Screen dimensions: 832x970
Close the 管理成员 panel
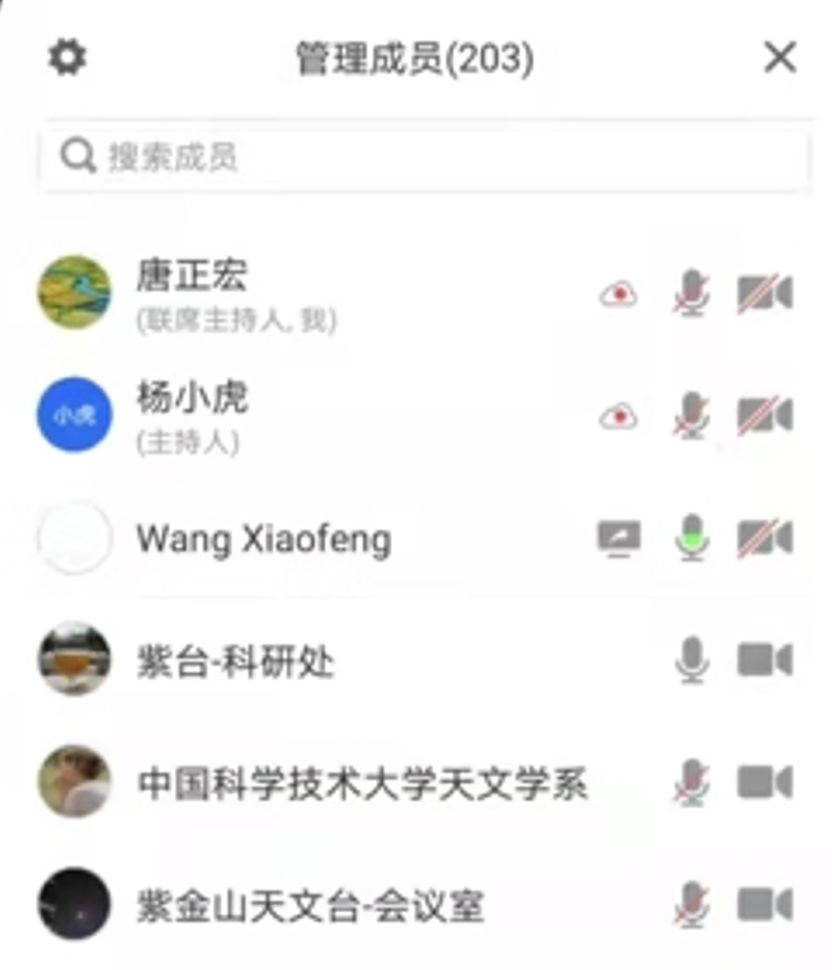tap(780, 58)
